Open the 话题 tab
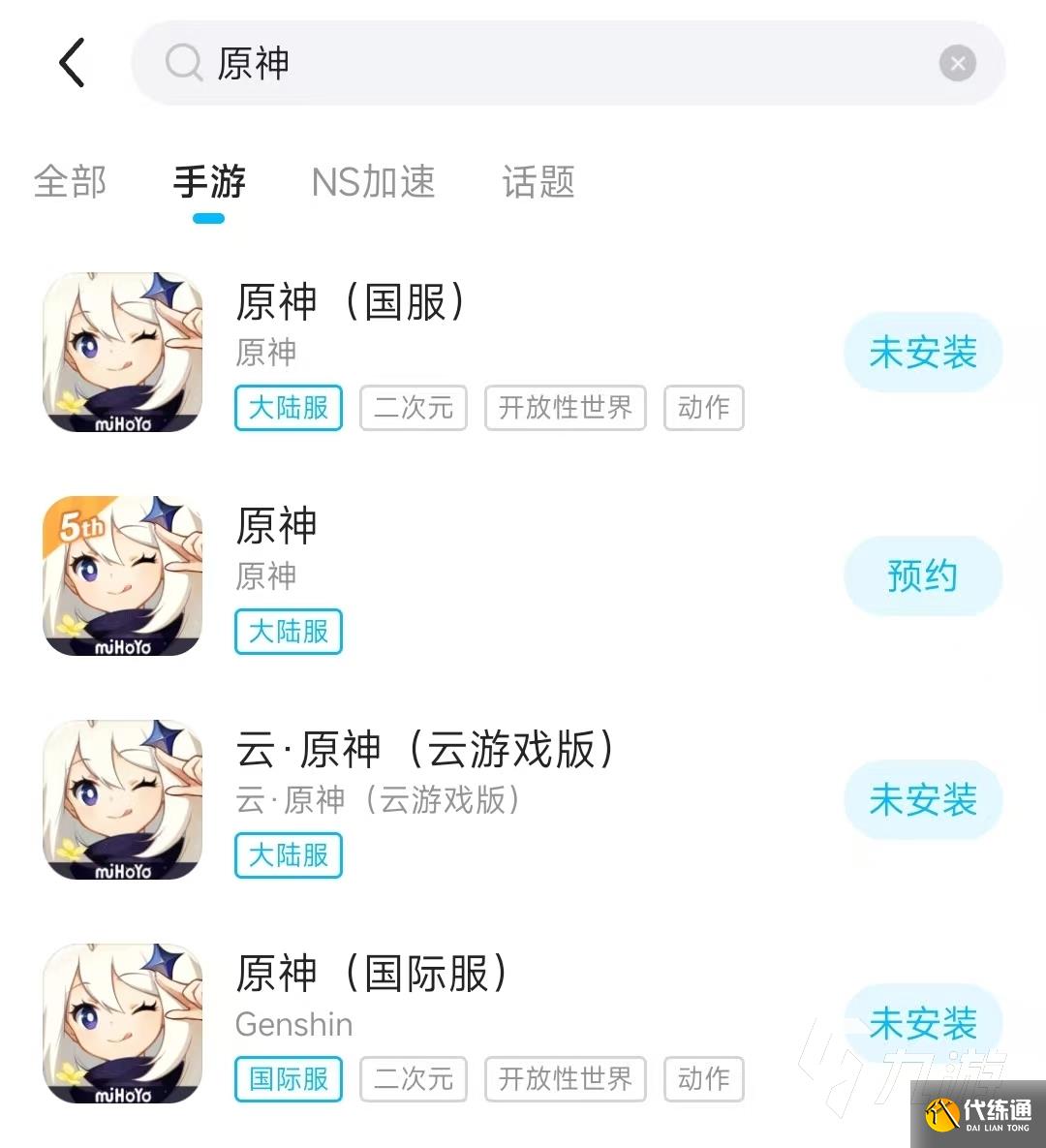 click(x=538, y=183)
